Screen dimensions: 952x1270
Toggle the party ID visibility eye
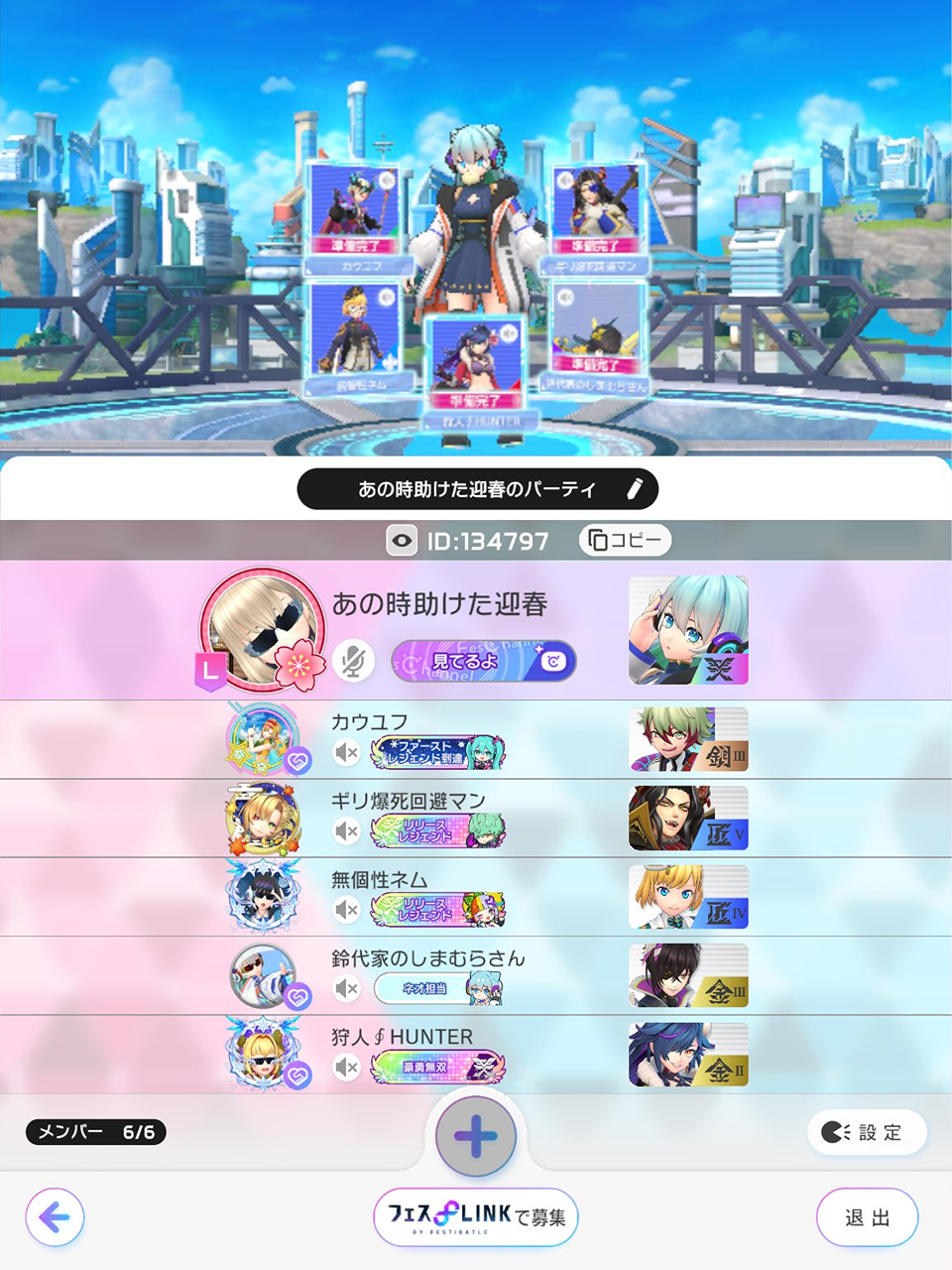pos(402,541)
